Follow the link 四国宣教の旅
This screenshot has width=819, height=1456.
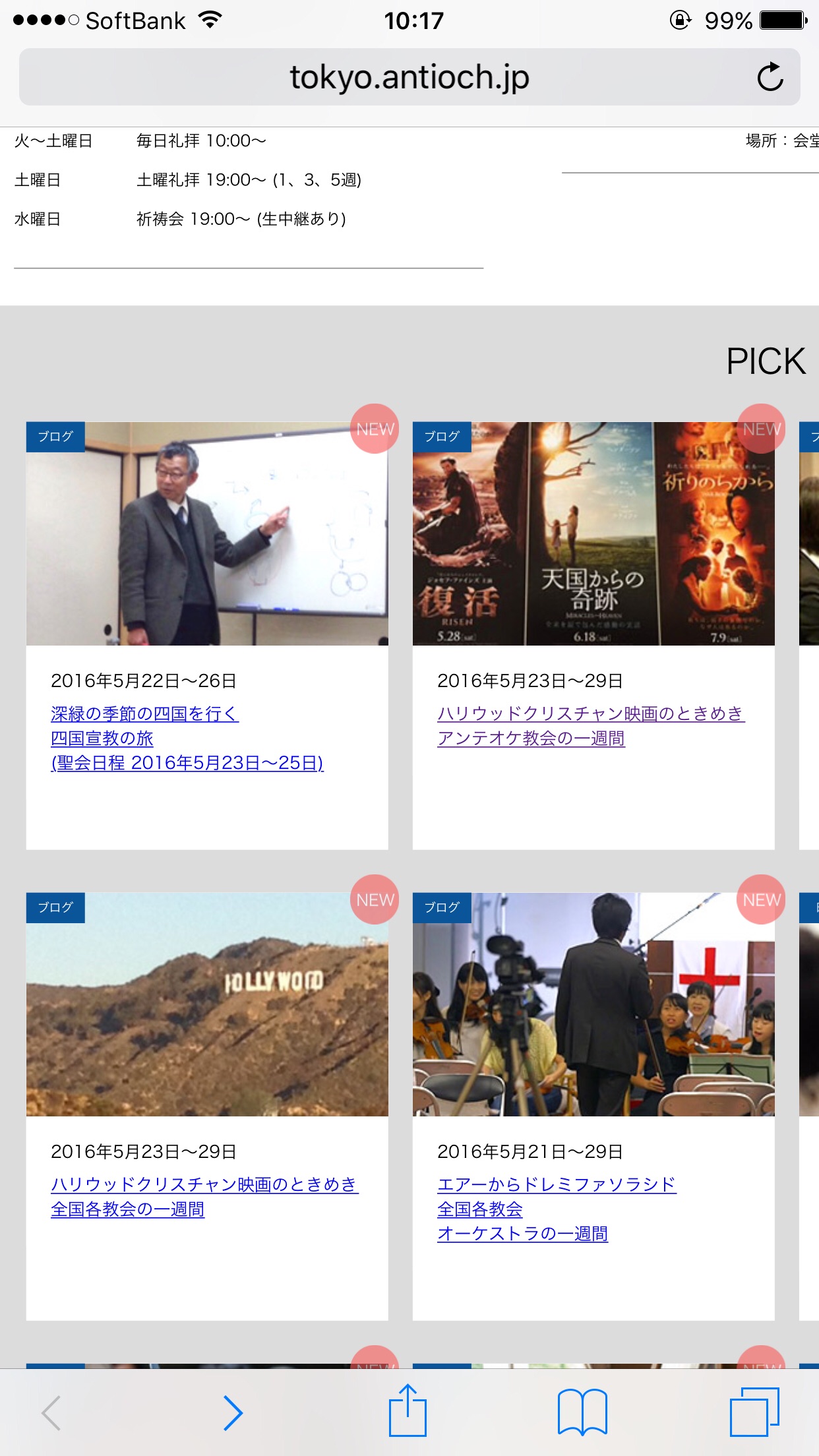[102, 739]
